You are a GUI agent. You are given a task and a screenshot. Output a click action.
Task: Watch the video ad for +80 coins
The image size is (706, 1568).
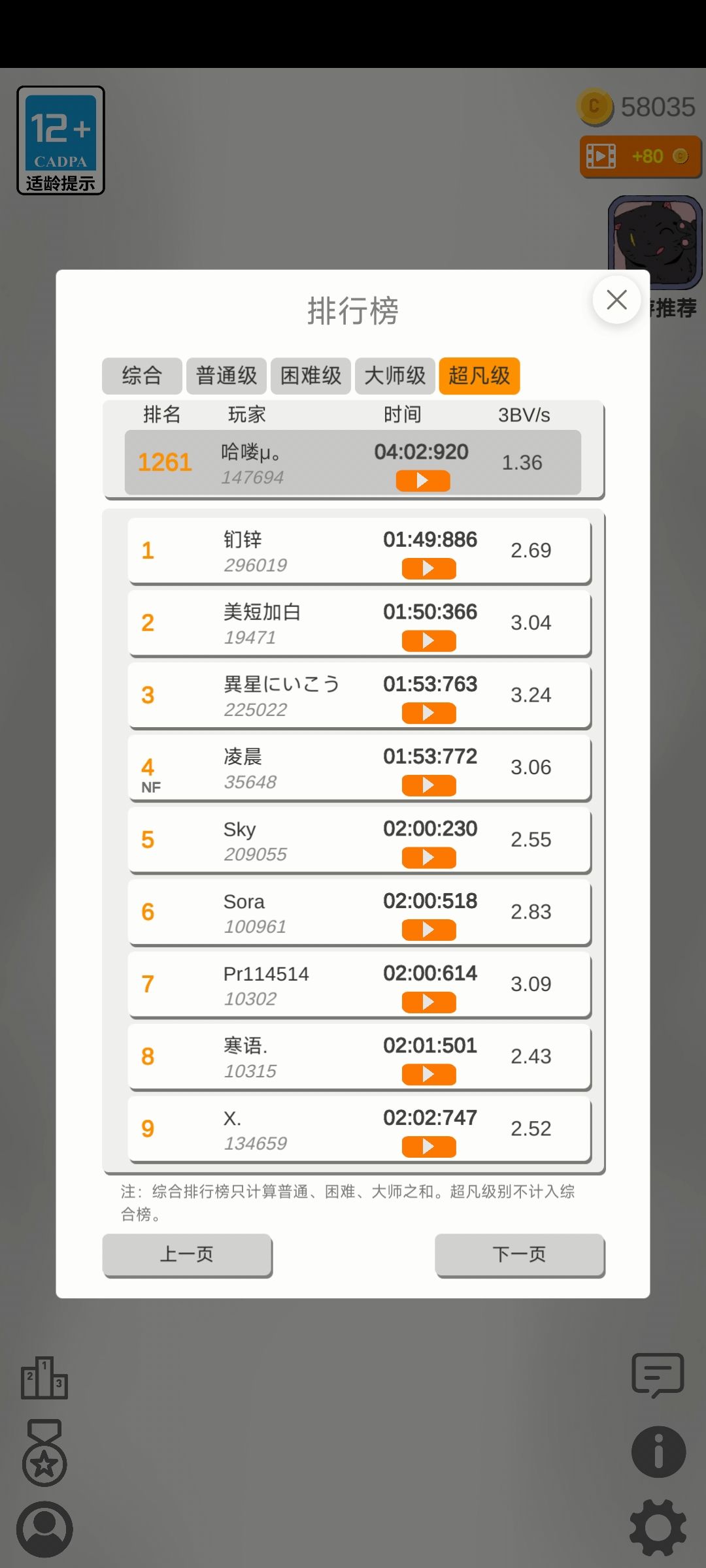pyautogui.click(x=639, y=156)
